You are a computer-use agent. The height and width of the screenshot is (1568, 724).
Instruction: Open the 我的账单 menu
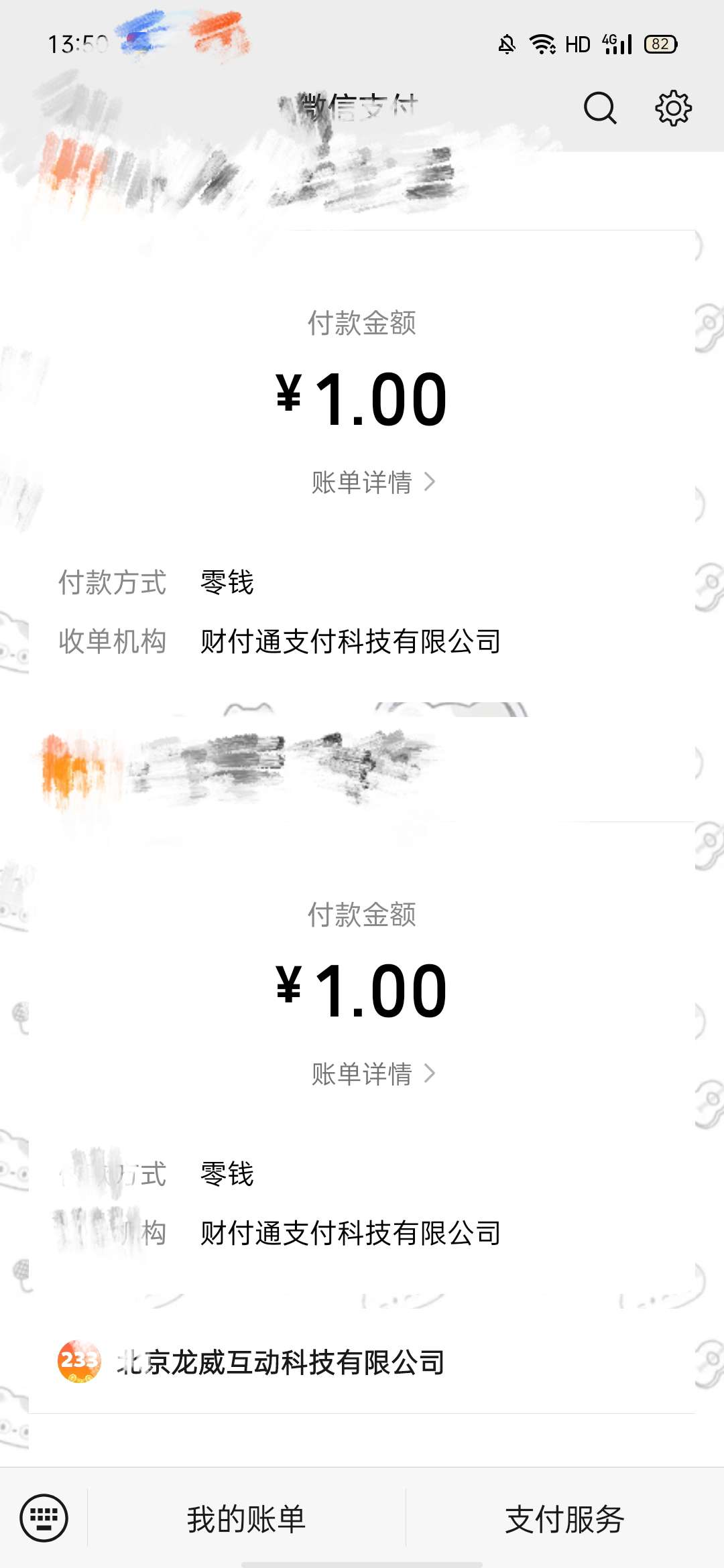pyautogui.click(x=246, y=1519)
